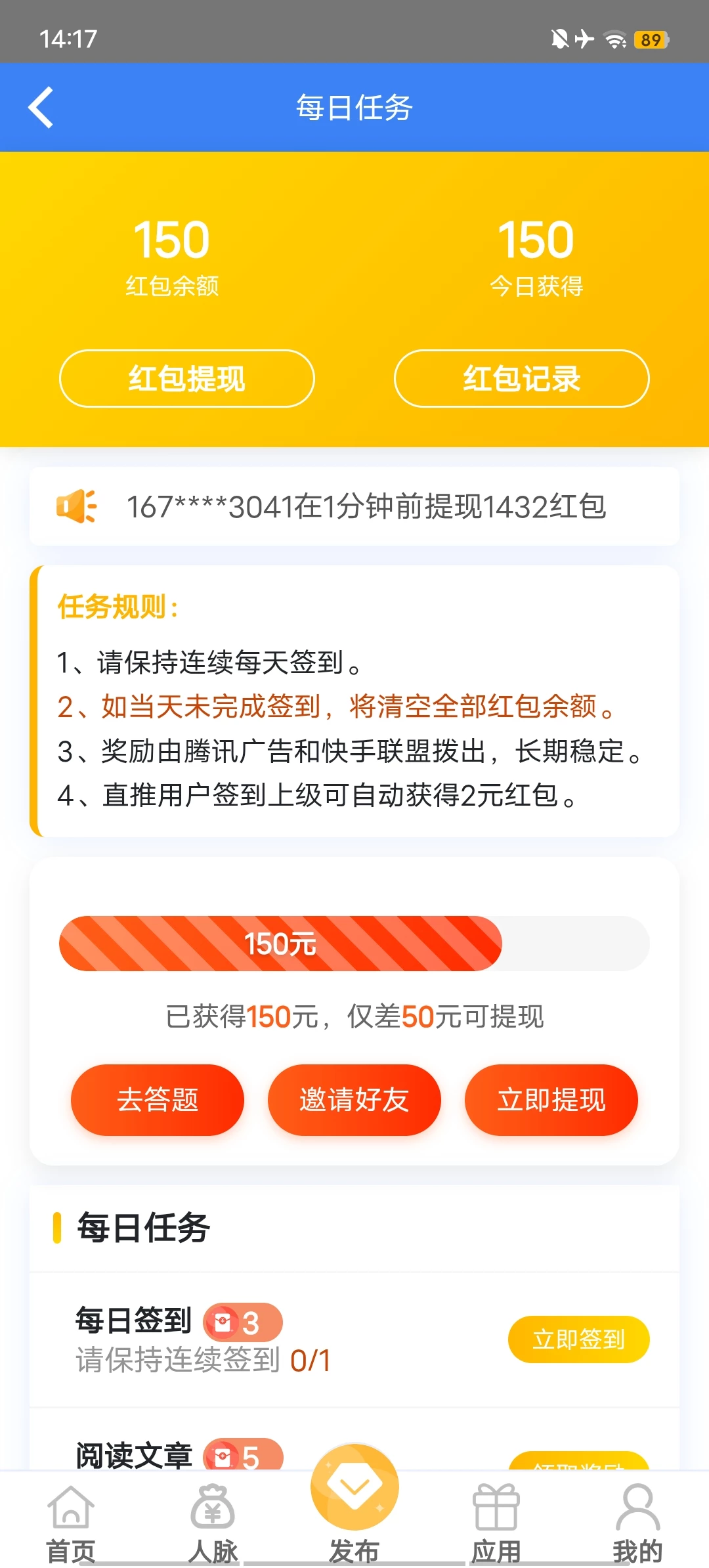709x1568 pixels.
Task: Tap the 每日签到 task row
Action: tap(197, 1339)
